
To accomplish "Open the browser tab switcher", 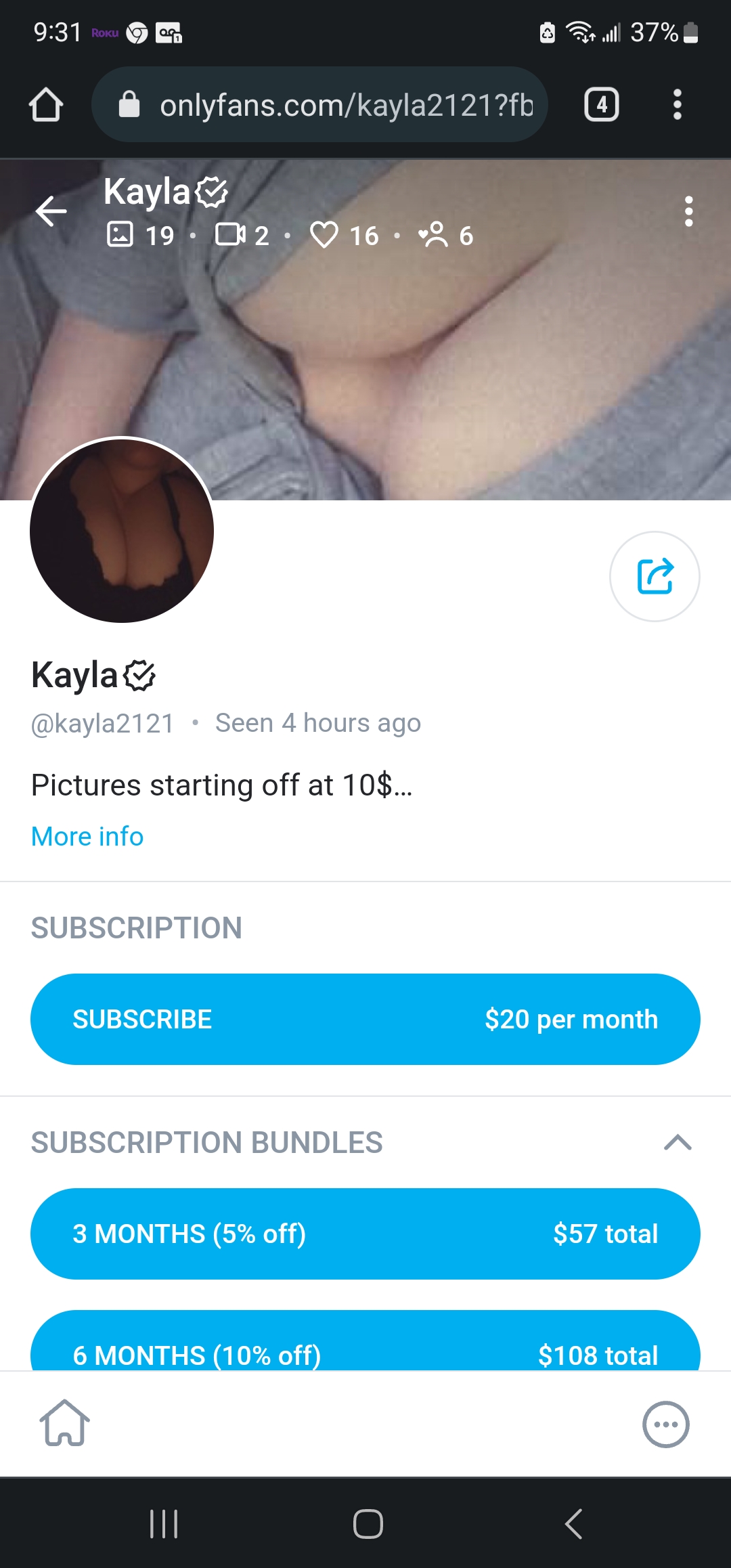I will click(x=601, y=105).
